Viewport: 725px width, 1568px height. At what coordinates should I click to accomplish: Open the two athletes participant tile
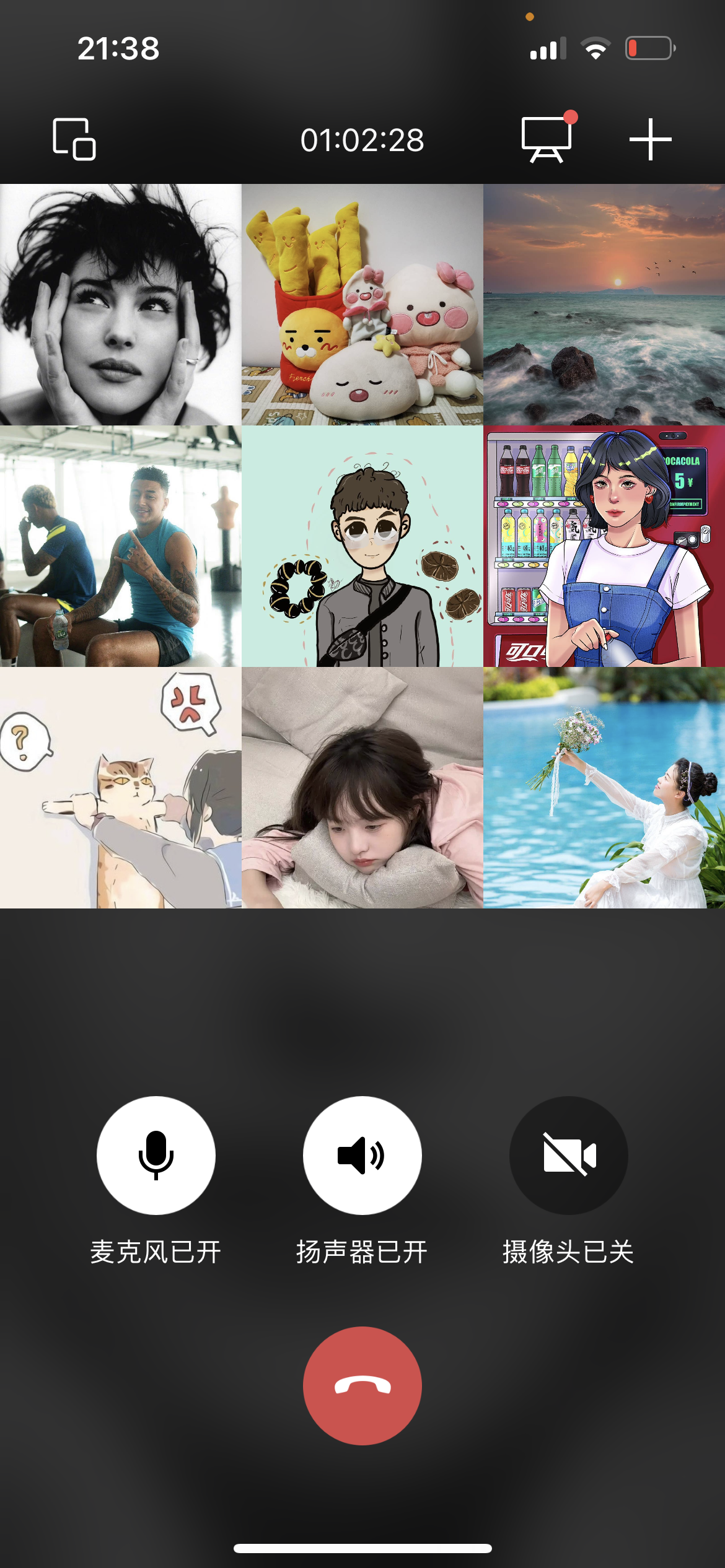click(x=120, y=546)
